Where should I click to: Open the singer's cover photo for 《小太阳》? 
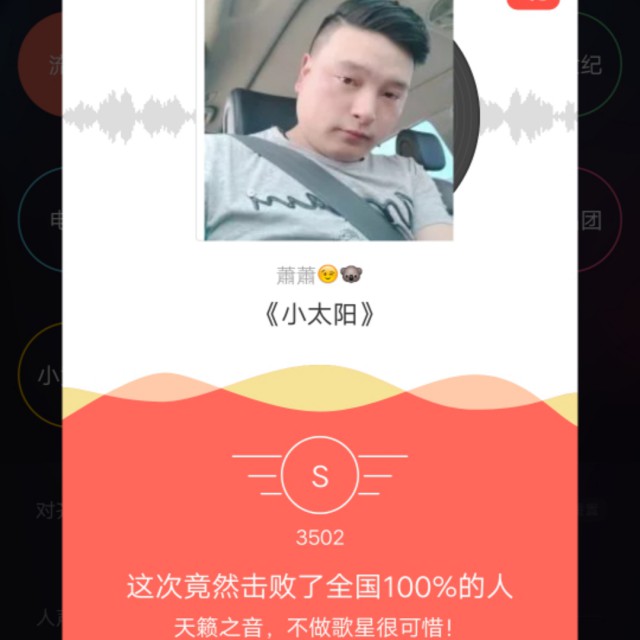328,120
